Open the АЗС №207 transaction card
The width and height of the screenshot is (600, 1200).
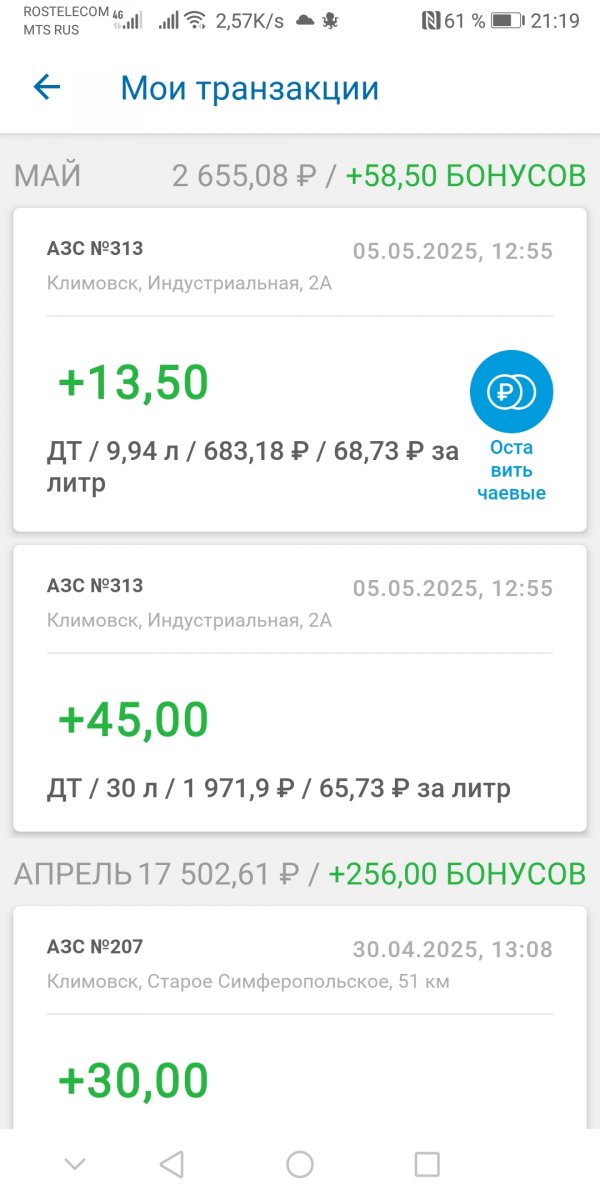tap(299, 1020)
